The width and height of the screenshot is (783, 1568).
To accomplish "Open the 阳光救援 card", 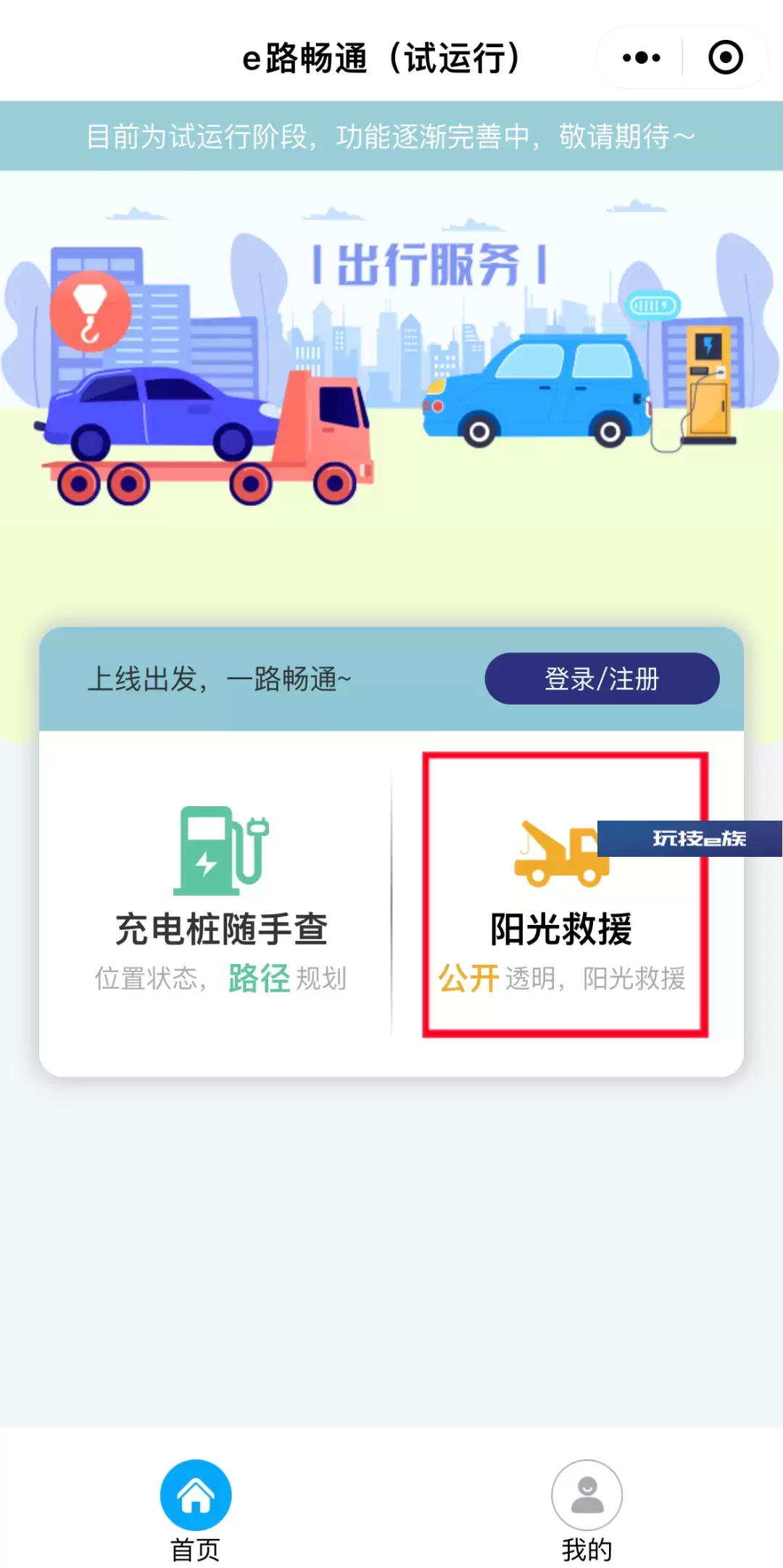I will tap(565, 895).
